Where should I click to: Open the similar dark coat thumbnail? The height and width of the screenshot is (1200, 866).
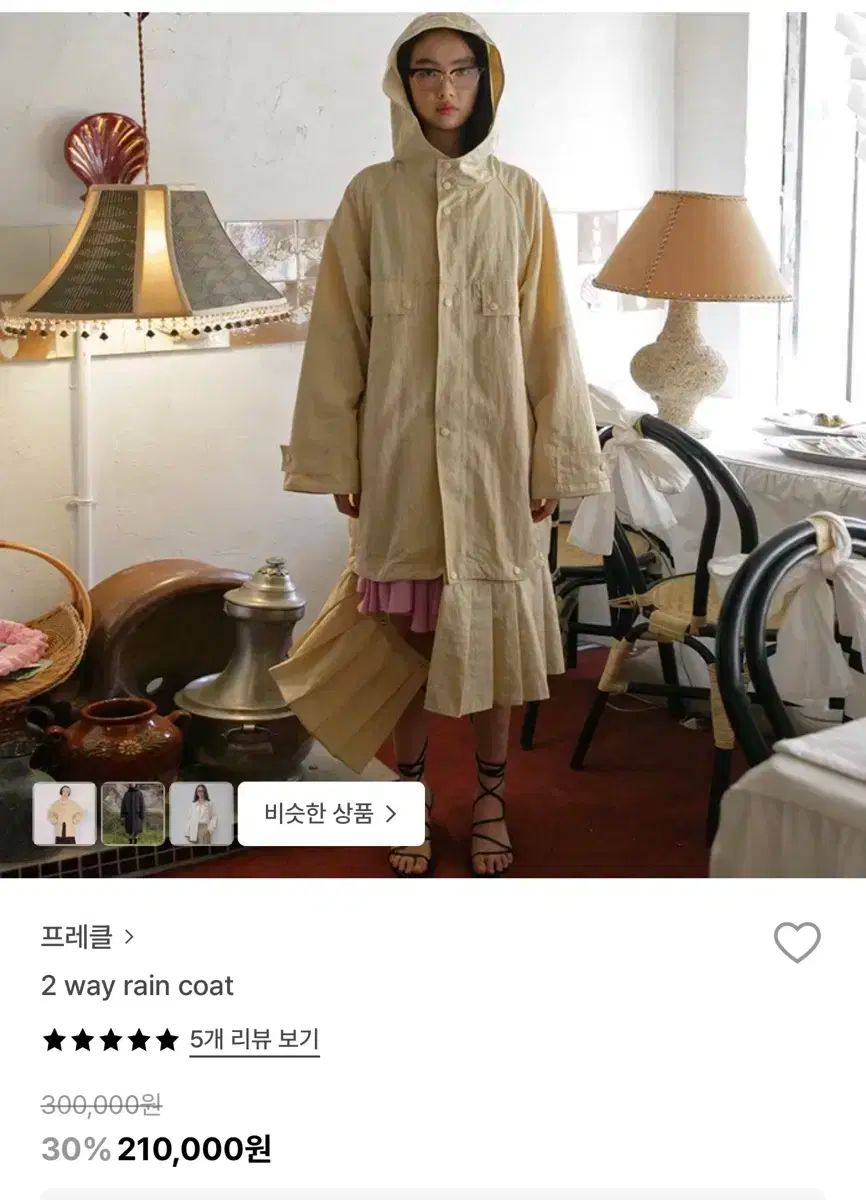pyautogui.click(x=133, y=813)
